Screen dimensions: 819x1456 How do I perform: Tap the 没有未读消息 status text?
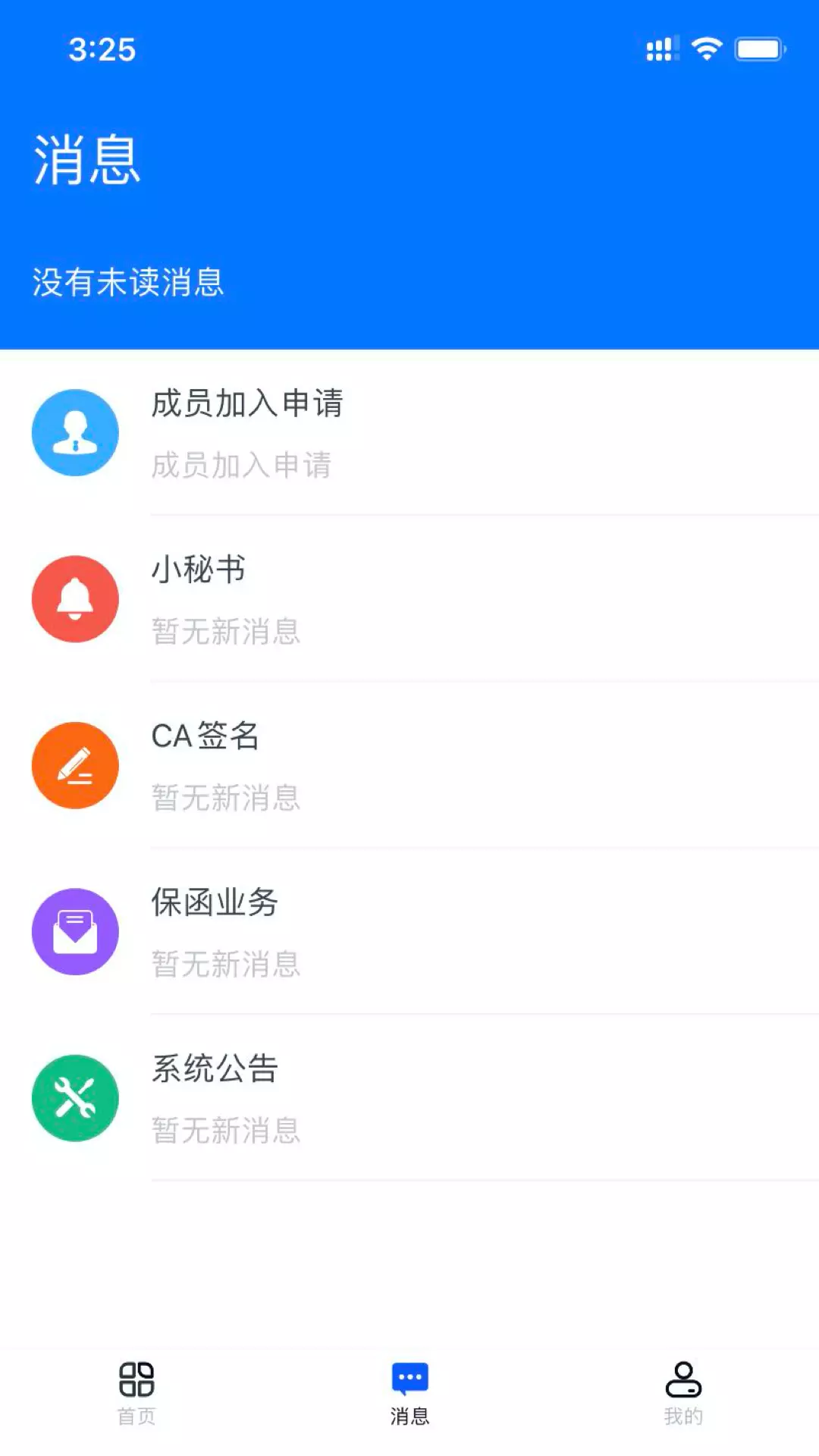(x=129, y=281)
